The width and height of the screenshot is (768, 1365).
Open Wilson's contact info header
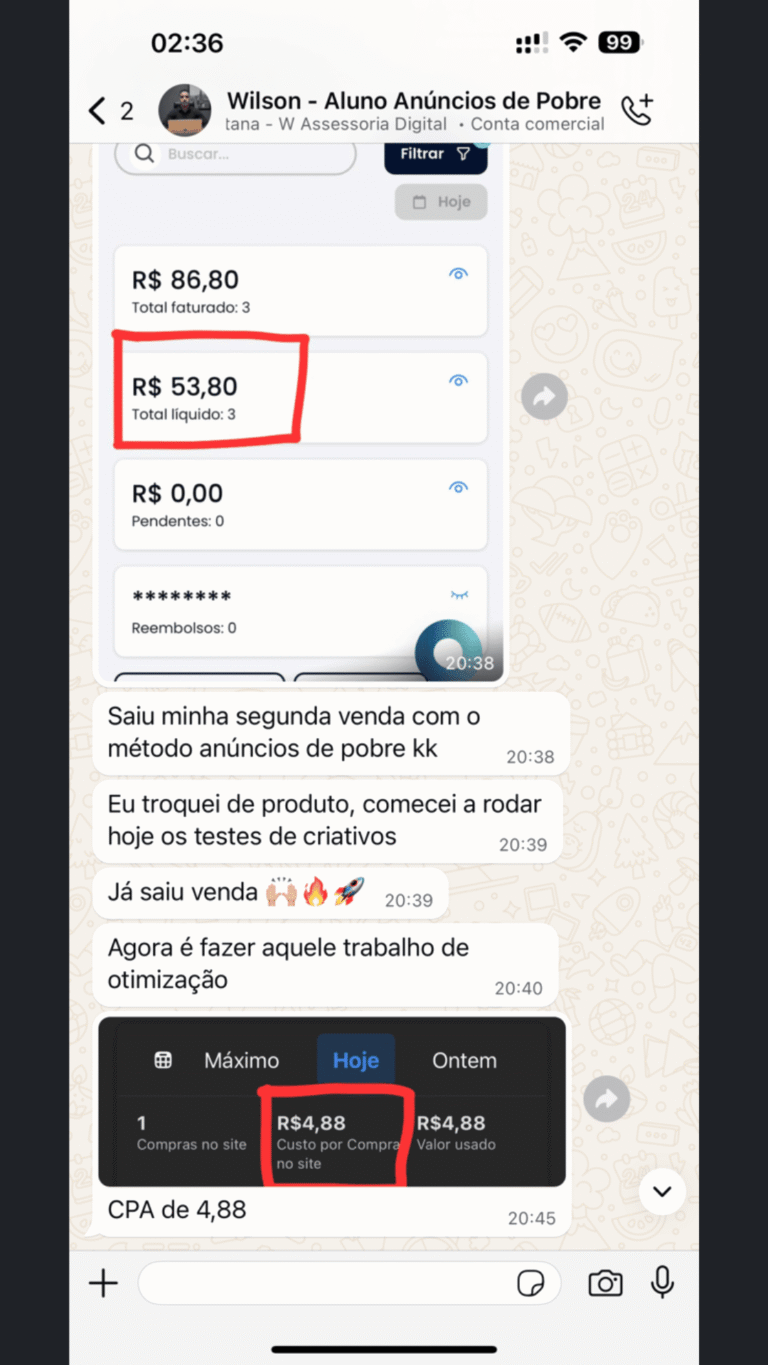[x=412, y=110]
